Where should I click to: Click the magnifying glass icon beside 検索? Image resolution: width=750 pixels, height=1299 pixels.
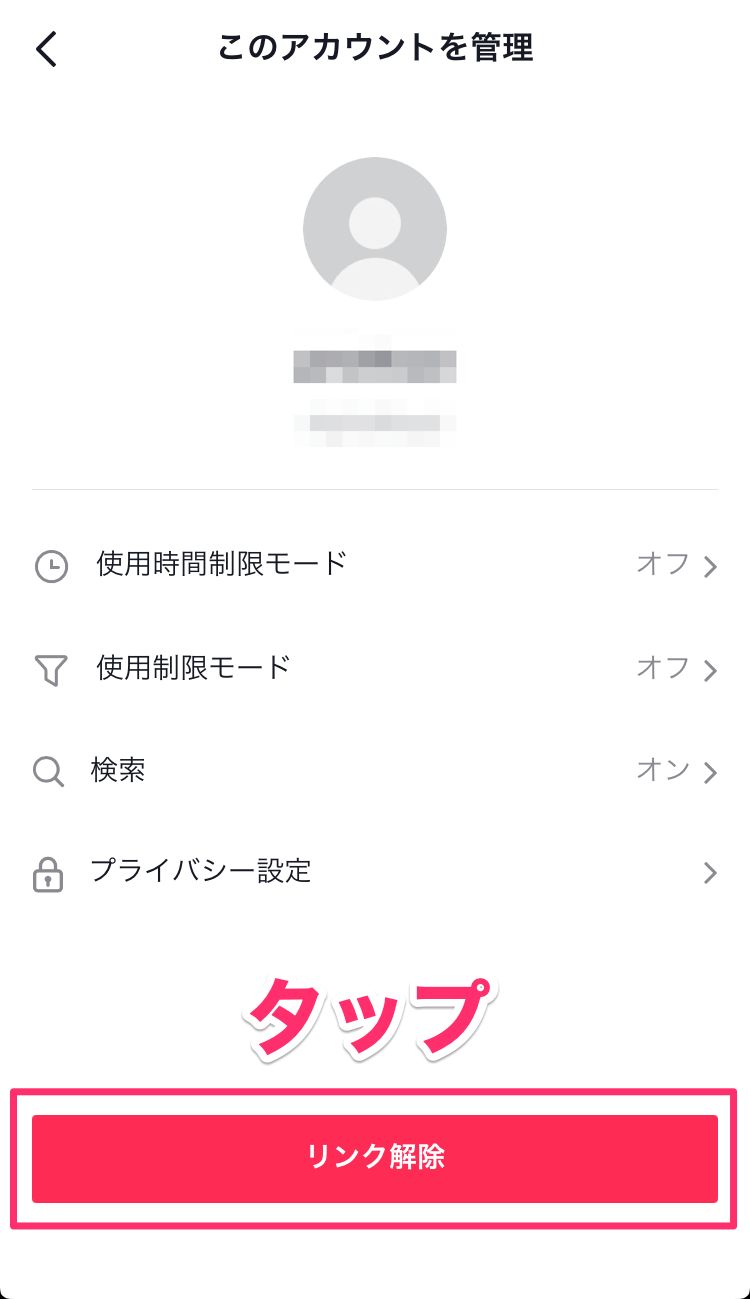pos(48,771)
